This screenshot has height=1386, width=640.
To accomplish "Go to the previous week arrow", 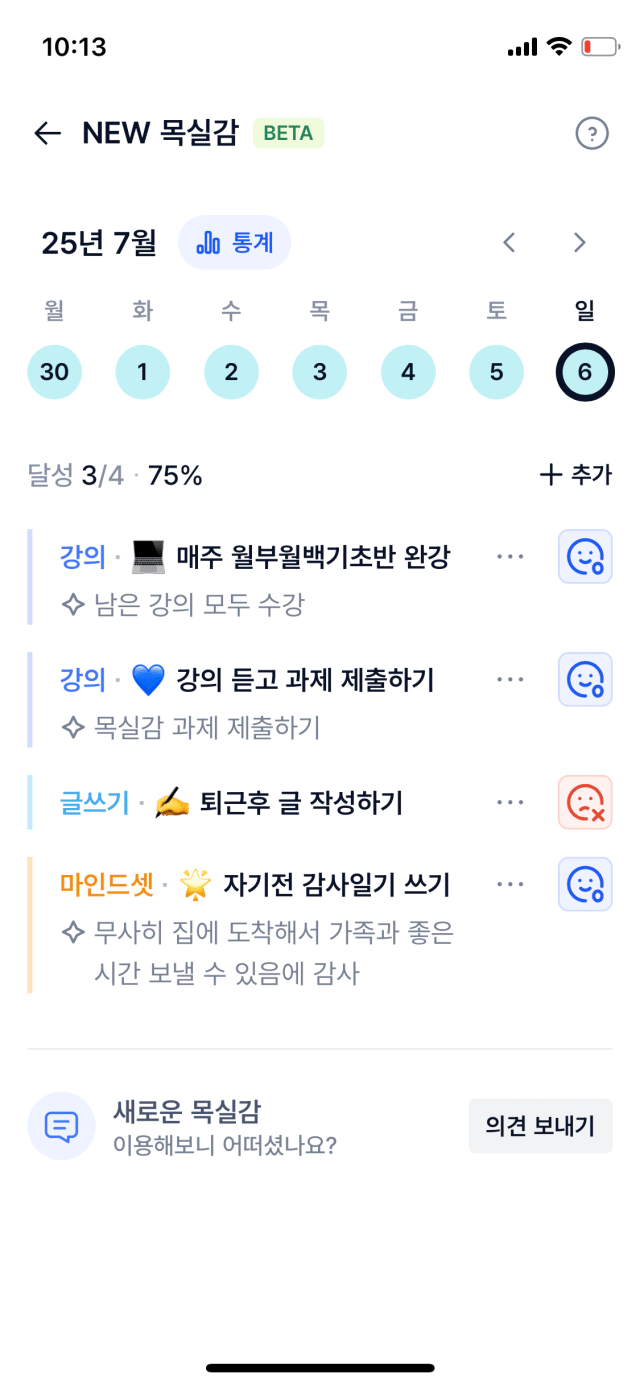I will point(510,242).
